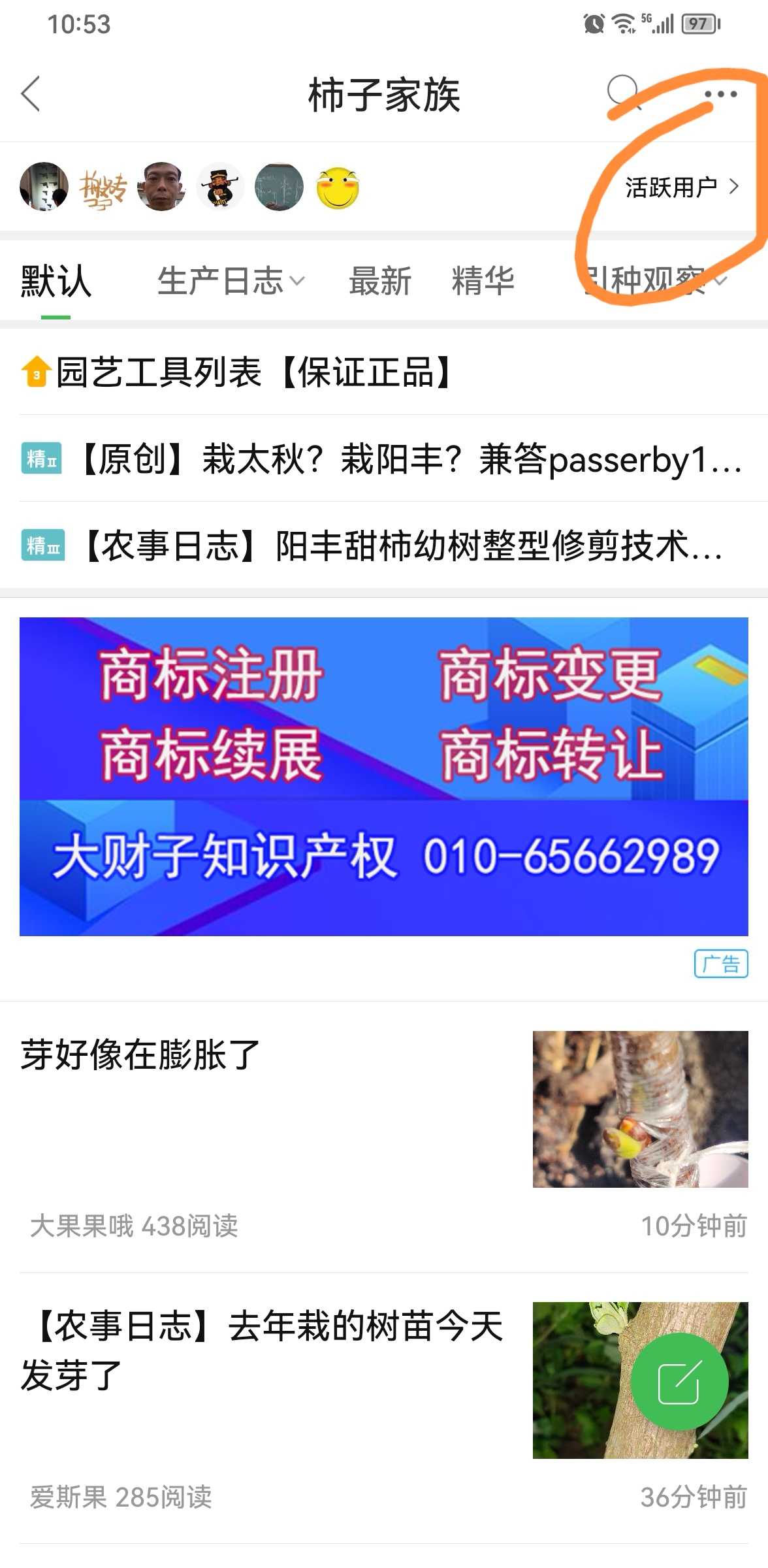Viewport: 768px width, 1568px height.
Task: Open post 【原创】栽太秋？栽阳丰？
Action: (x=383, y=459)
